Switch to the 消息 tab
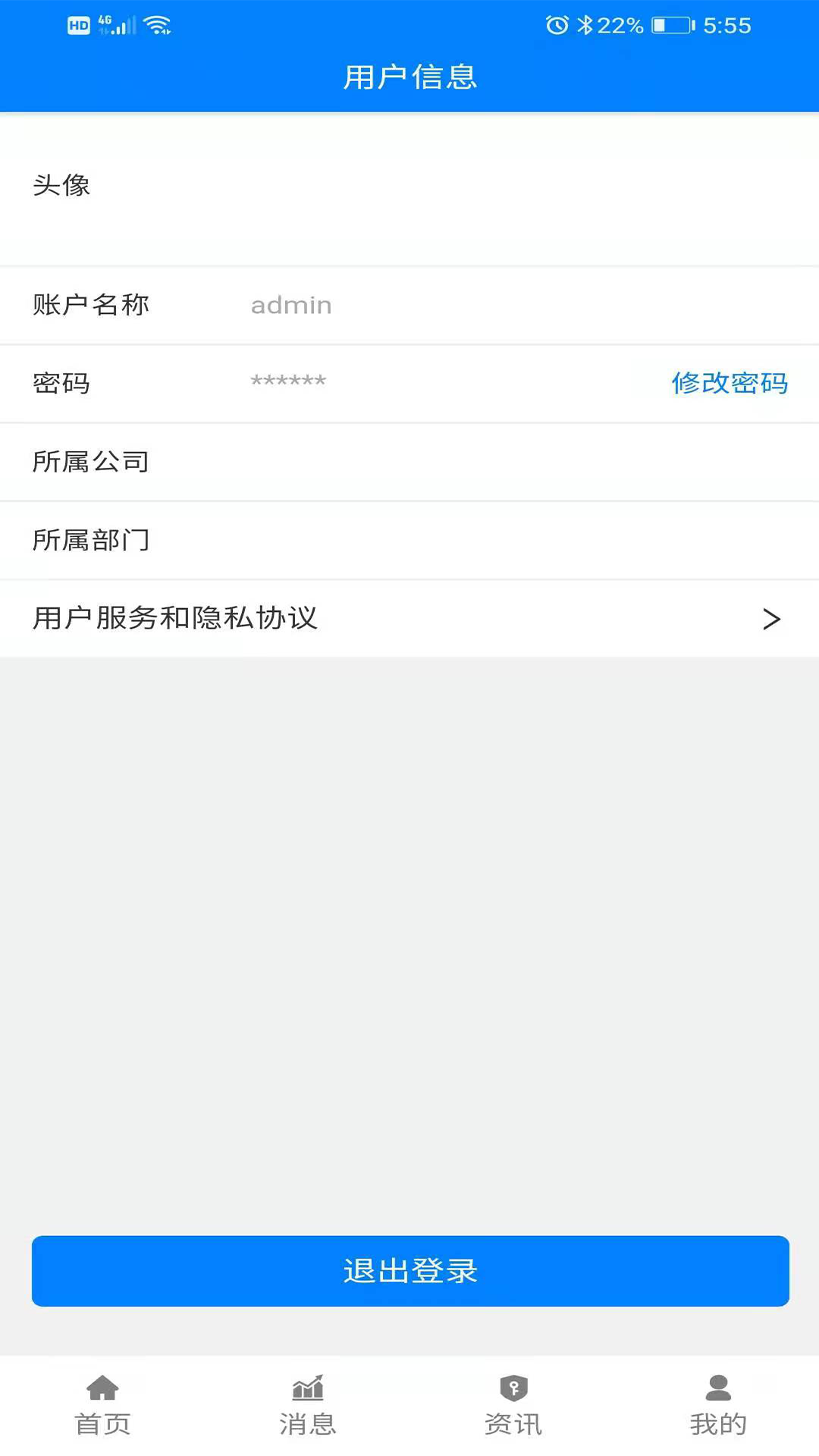This screenshot has width=819, height=1456. pyautogui.click(x=308, y=1405)
